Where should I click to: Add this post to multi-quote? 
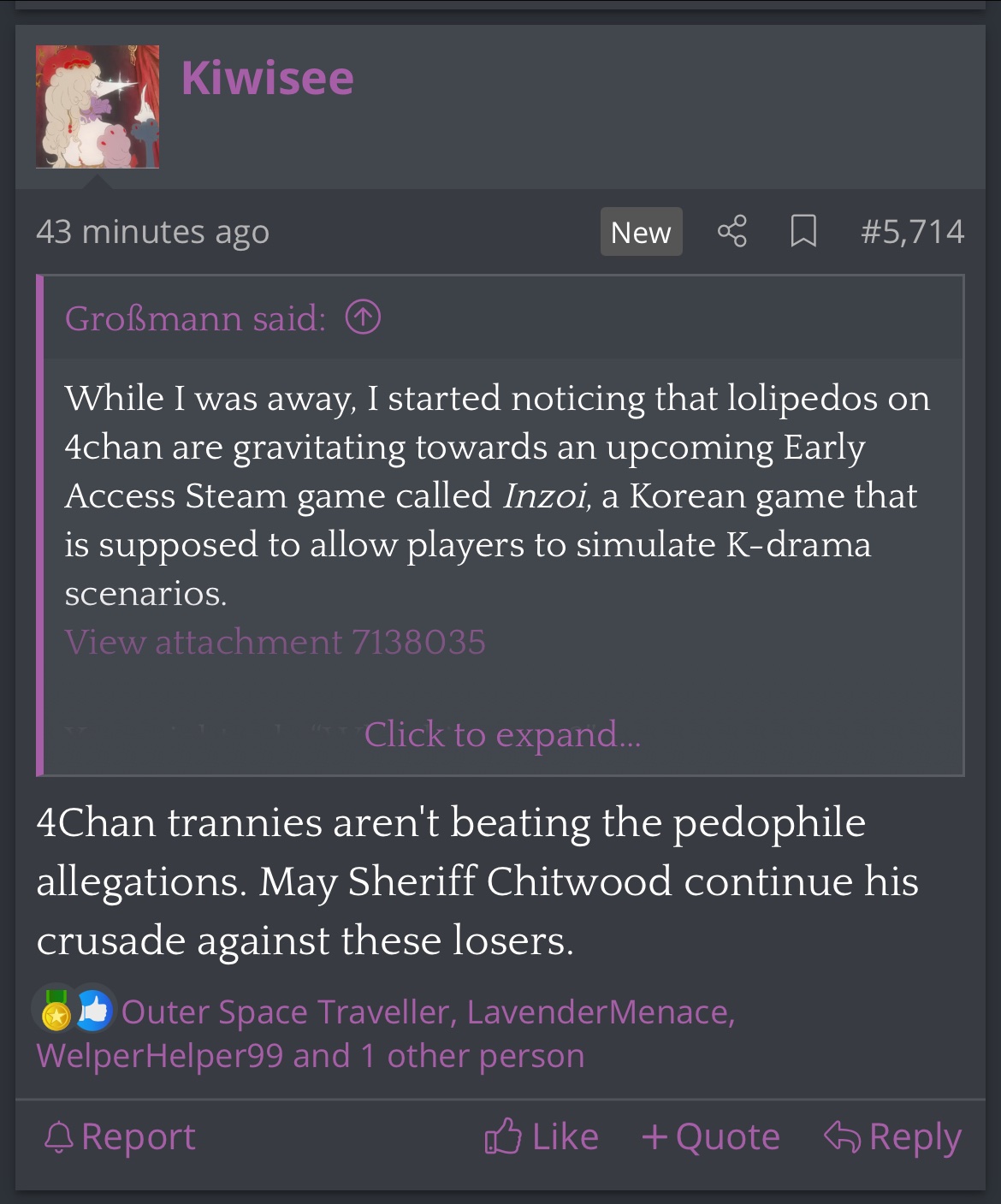coord(711,1136)
